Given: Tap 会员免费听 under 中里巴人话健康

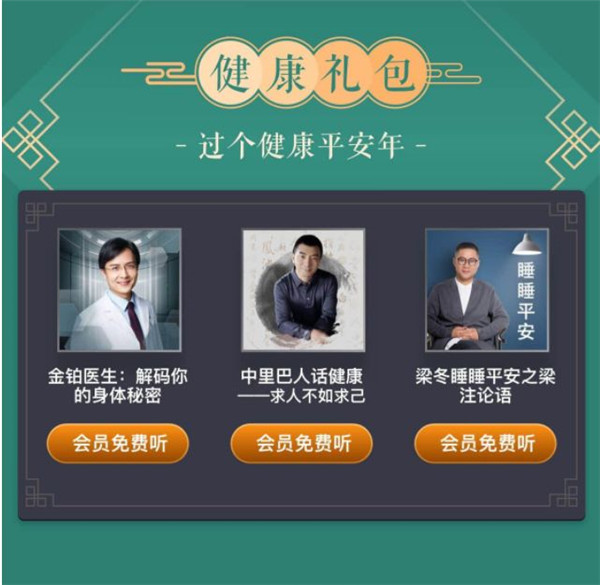Looking at the screenshot, I should [302, 443].
